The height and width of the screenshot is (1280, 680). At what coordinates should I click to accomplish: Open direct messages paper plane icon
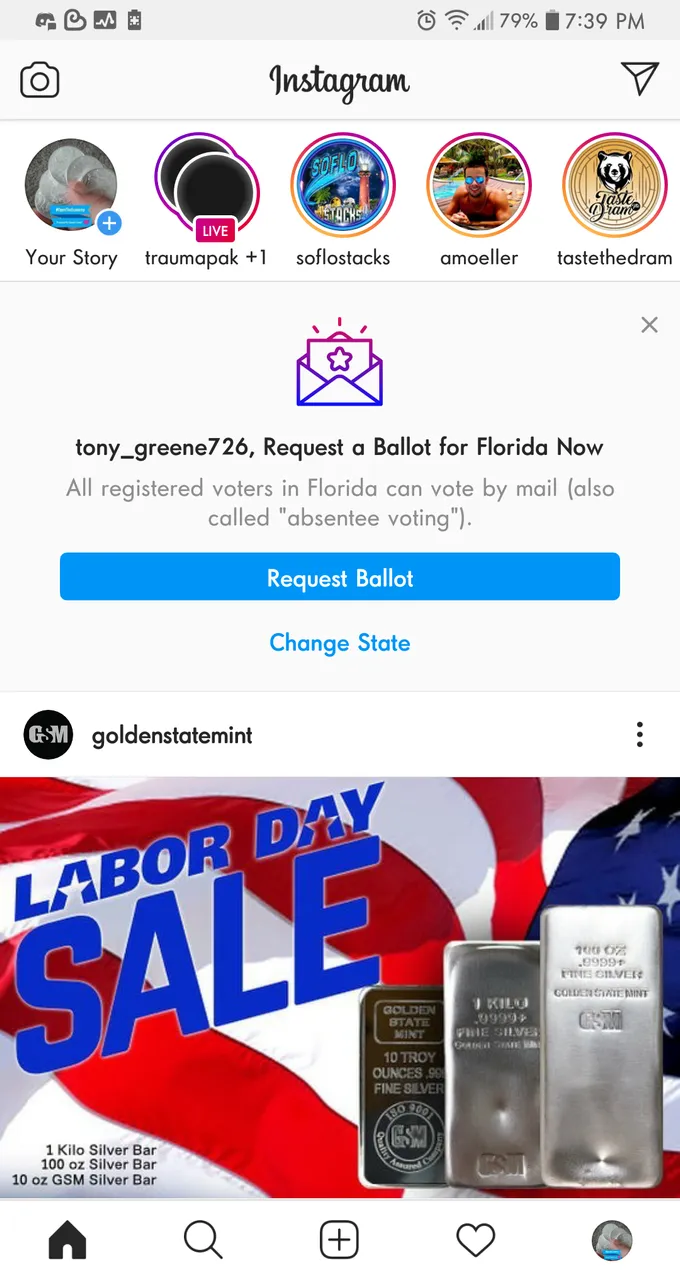(639, 78)
